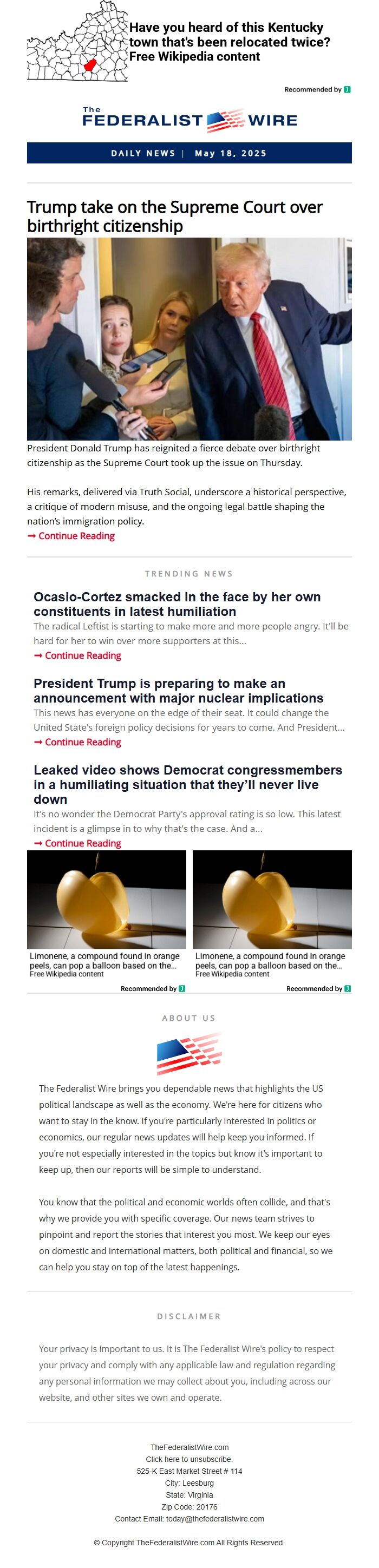The image size is (379, 1568).
Task: Open the Trump reporters photo story
Action: click(189, 338)
